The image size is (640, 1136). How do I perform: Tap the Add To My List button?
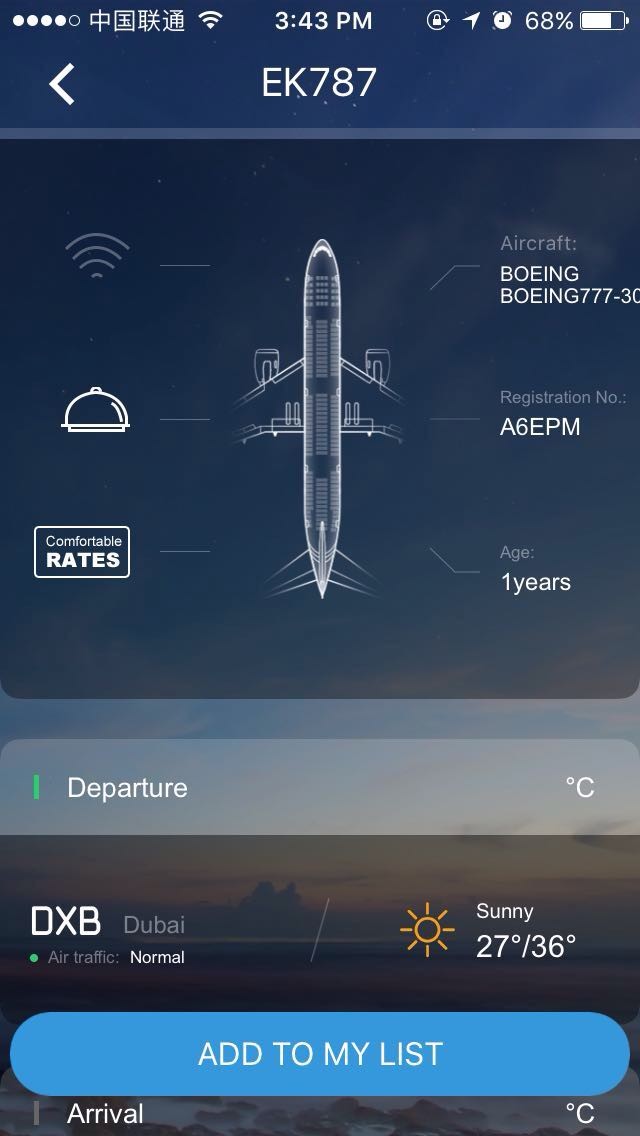pyautogui.click(x=320, y=1054)
